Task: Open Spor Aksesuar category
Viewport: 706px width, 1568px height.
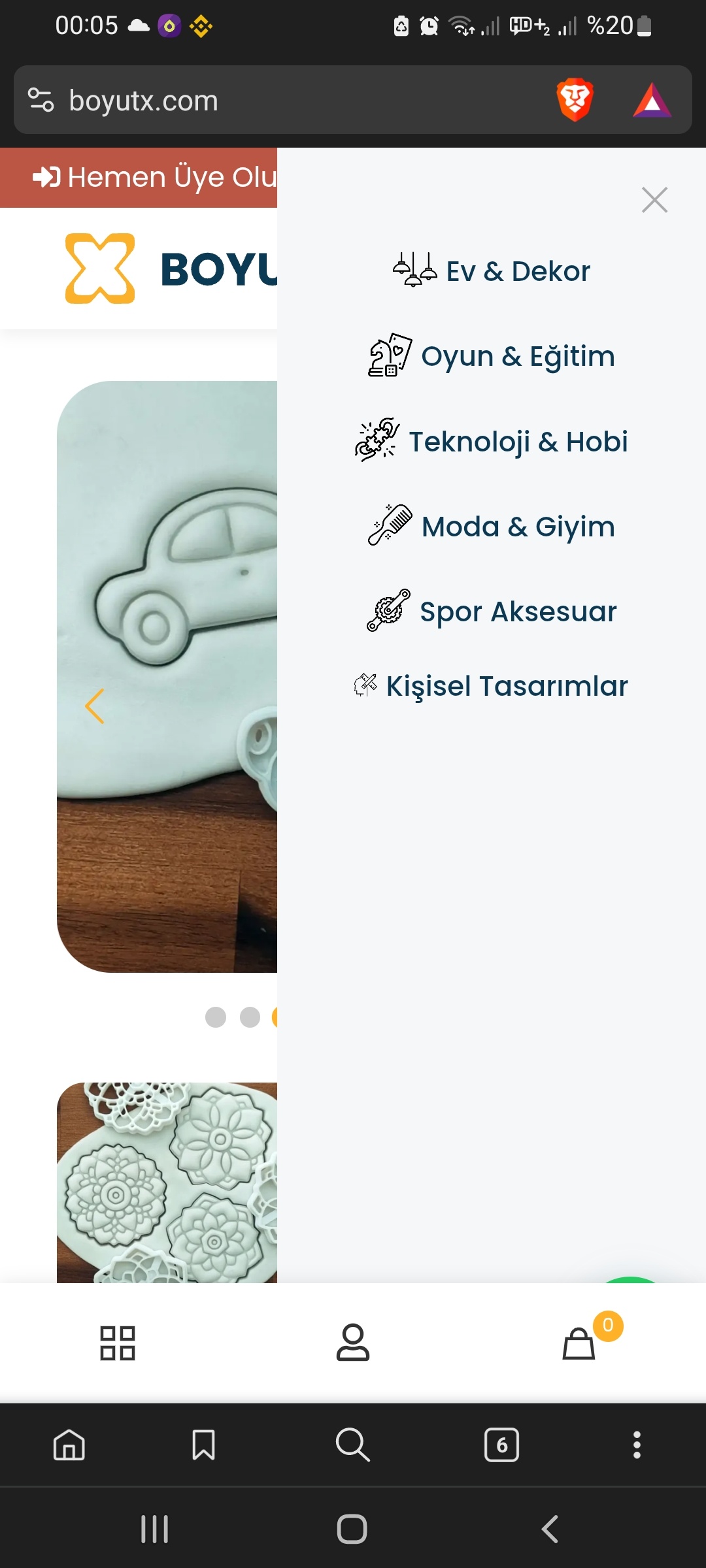Action: point(491,611)
